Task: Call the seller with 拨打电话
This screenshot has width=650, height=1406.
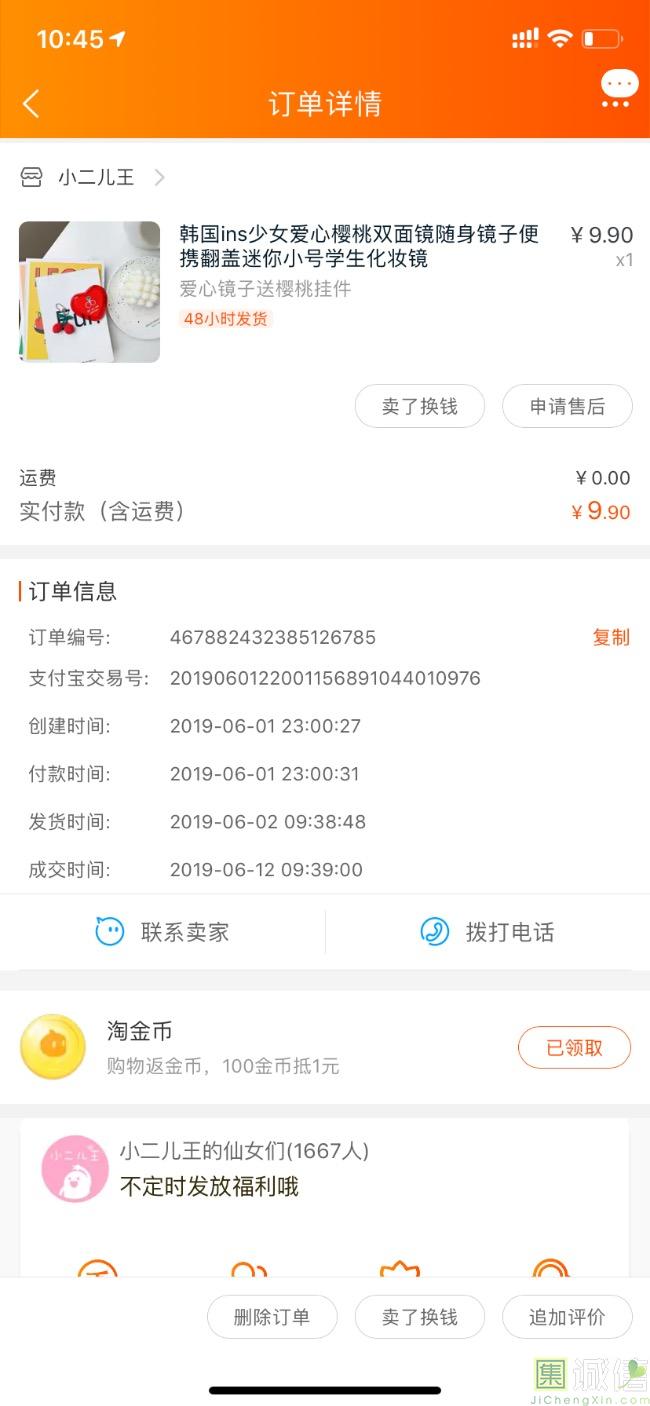Action: coord(488,932)
